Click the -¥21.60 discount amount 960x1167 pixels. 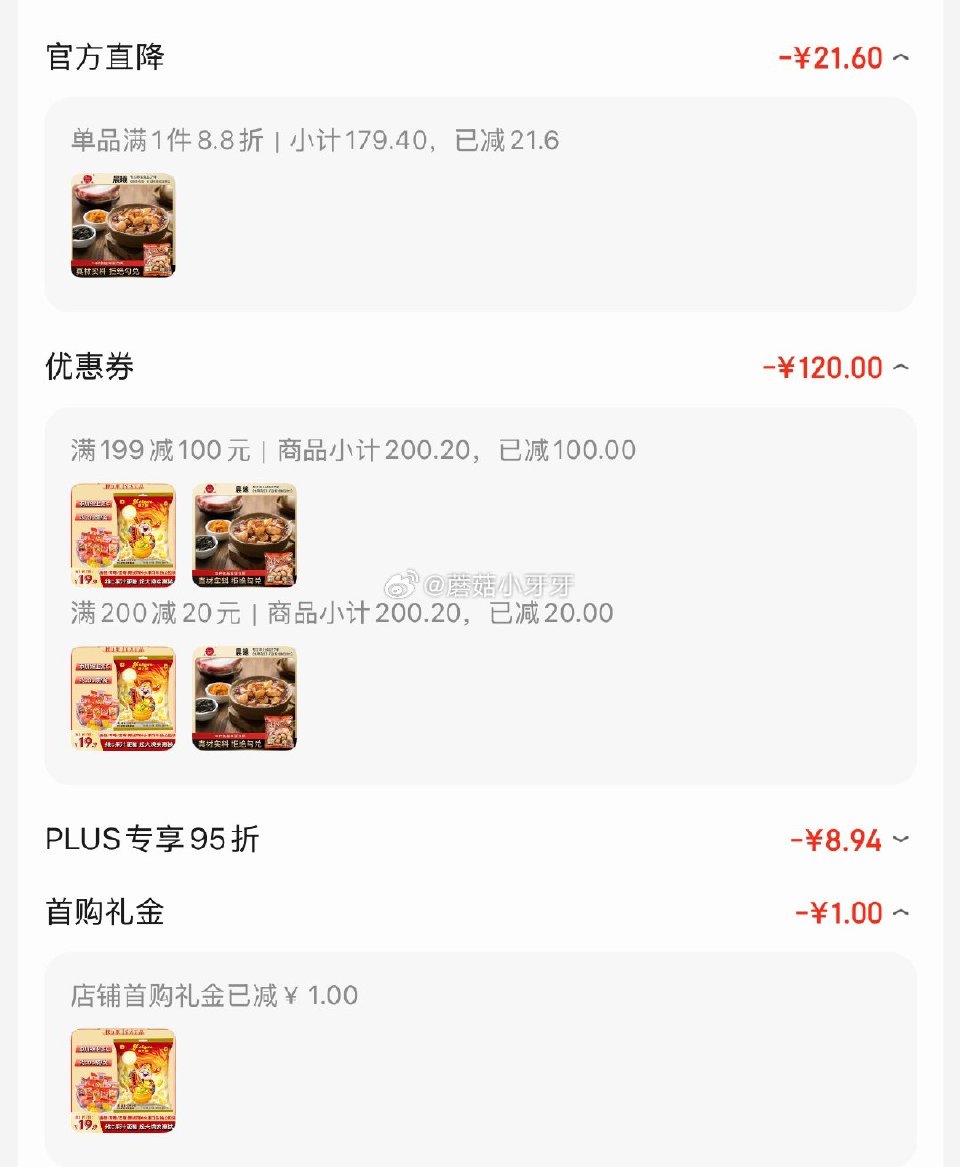[830, 57]
